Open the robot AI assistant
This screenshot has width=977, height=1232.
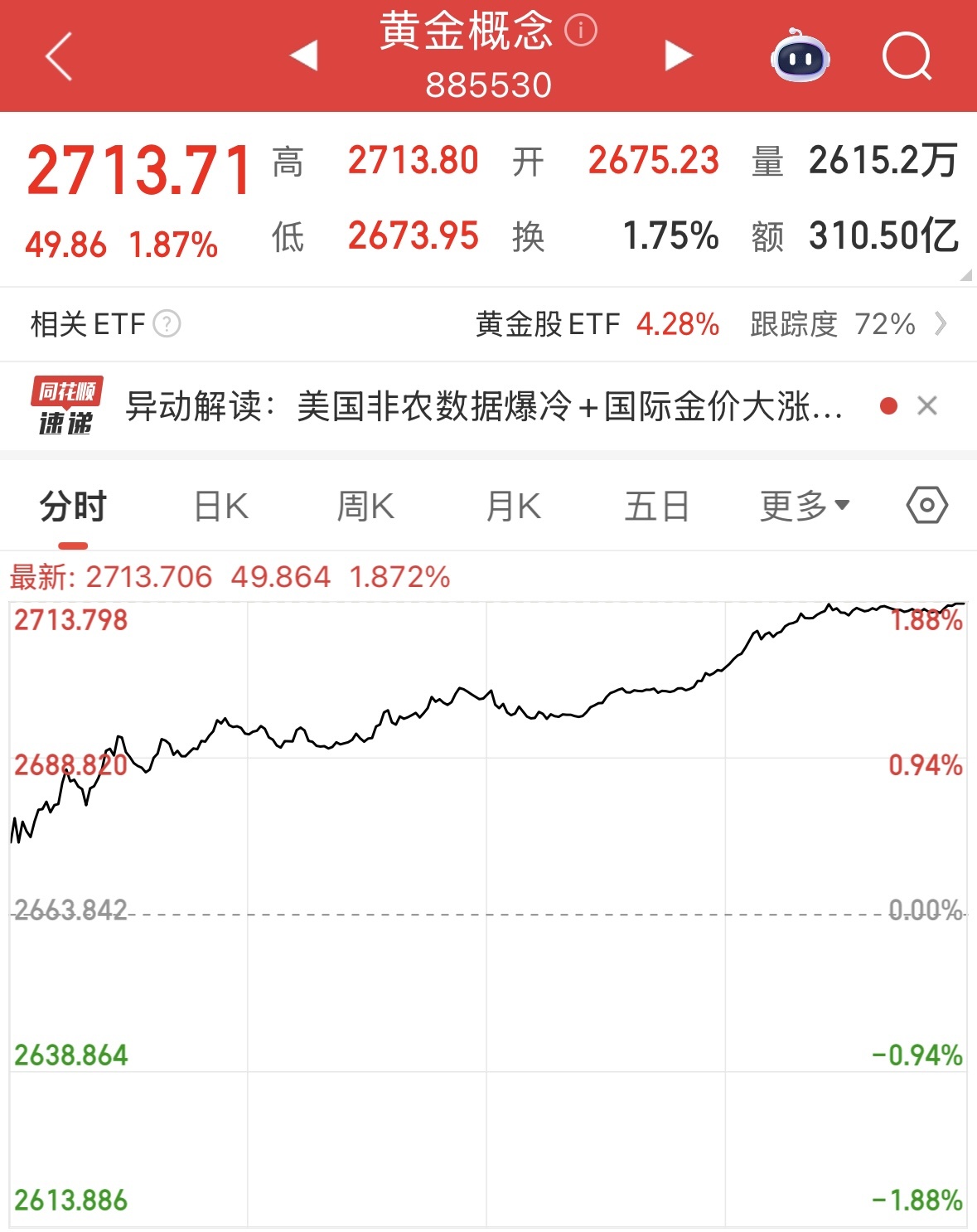pyautogui.click(x=800, y=56)
